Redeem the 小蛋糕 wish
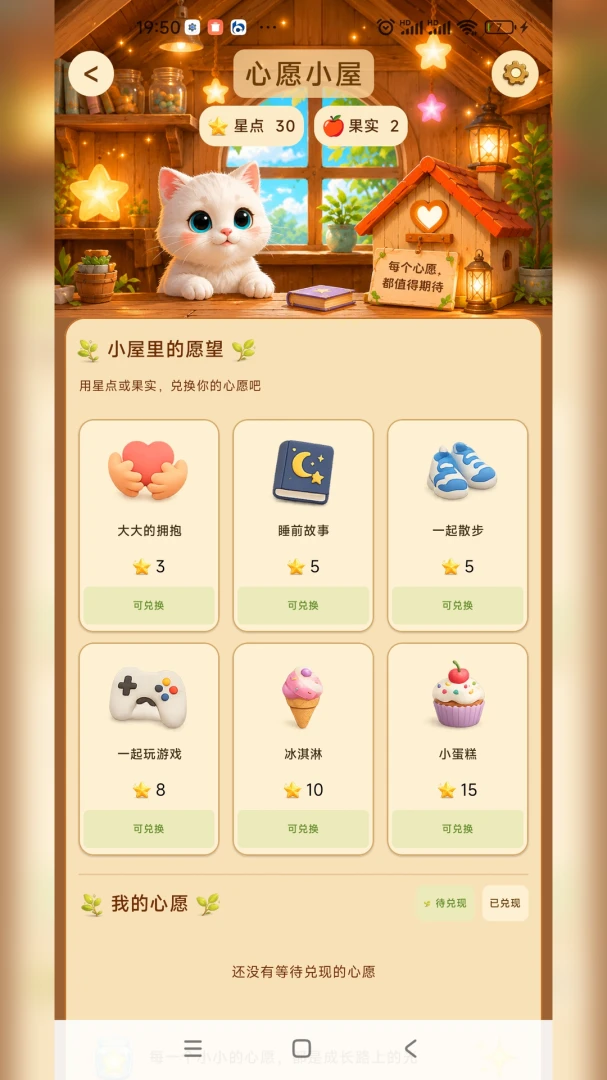Screen dimensions: 607x1080 click(x=457, y=829)
